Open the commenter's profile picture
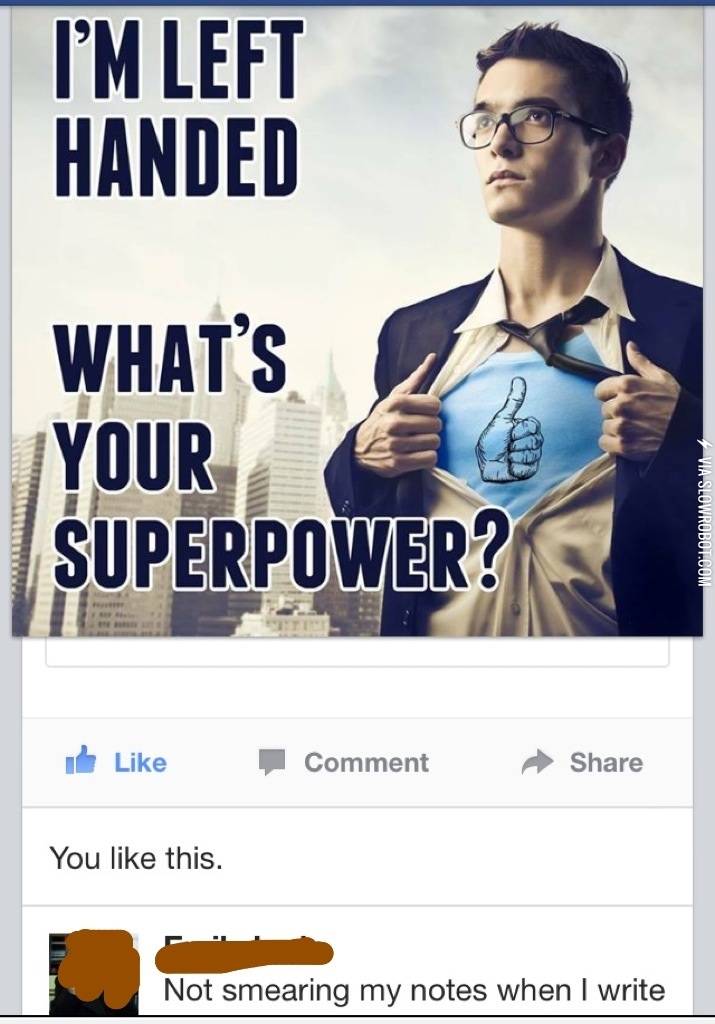Viewport: 715px width, 1024px height. pyautogui.click(x=93, y=971)
